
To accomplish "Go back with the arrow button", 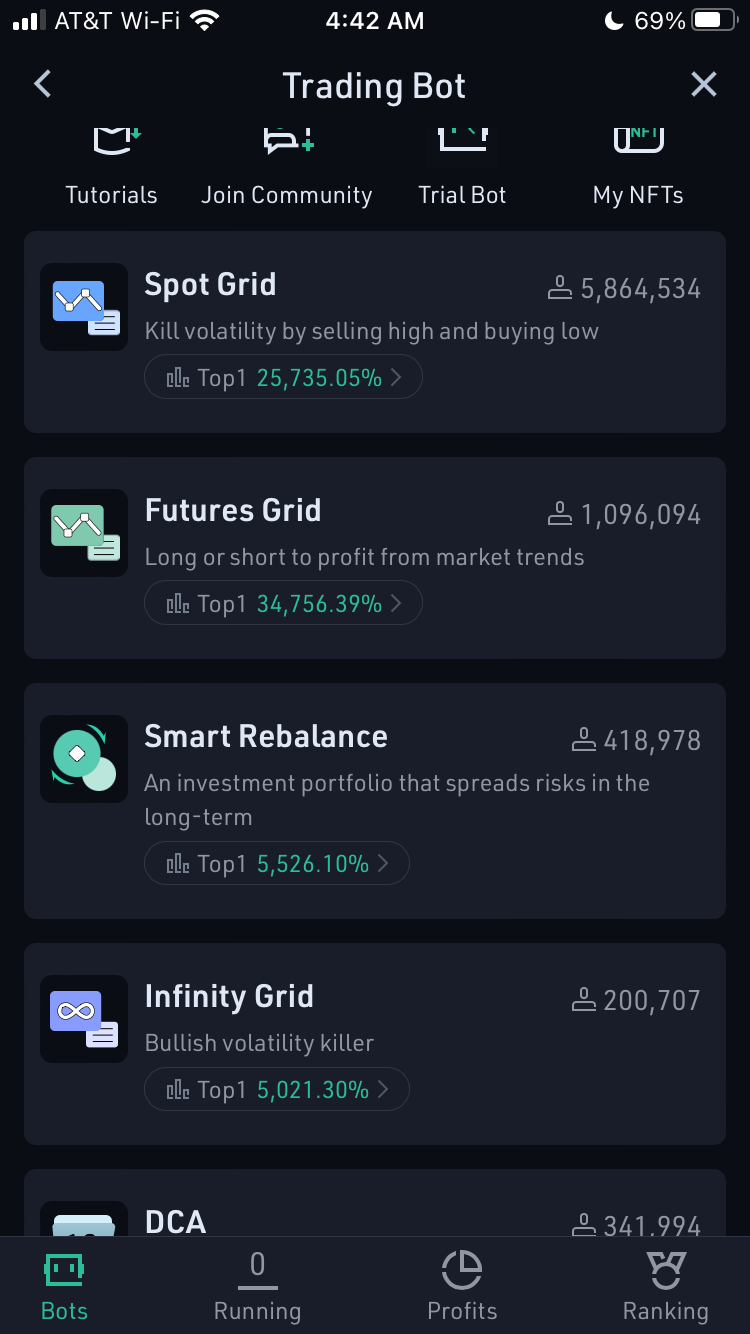I will coord(42,84).
